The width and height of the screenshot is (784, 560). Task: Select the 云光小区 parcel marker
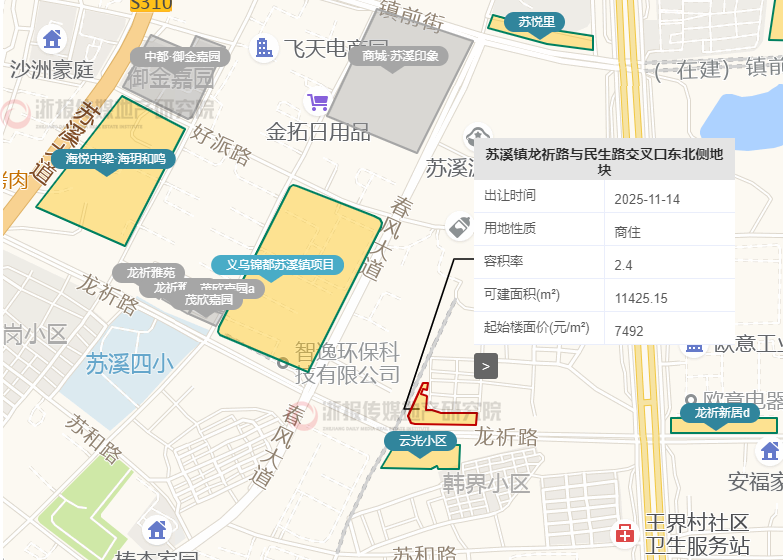pos(421,440)
